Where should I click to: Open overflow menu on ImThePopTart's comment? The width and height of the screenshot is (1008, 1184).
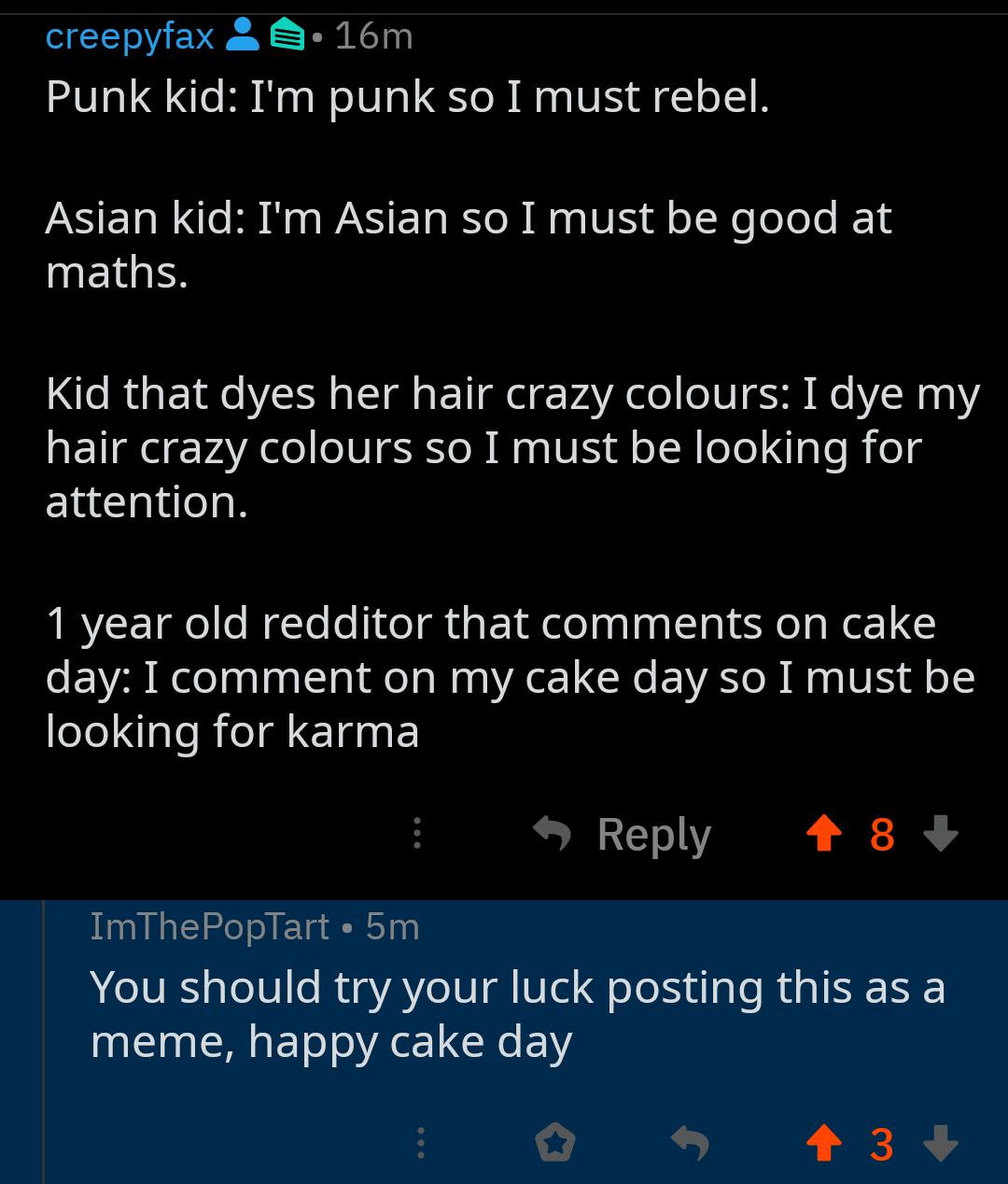(421, 1143)
